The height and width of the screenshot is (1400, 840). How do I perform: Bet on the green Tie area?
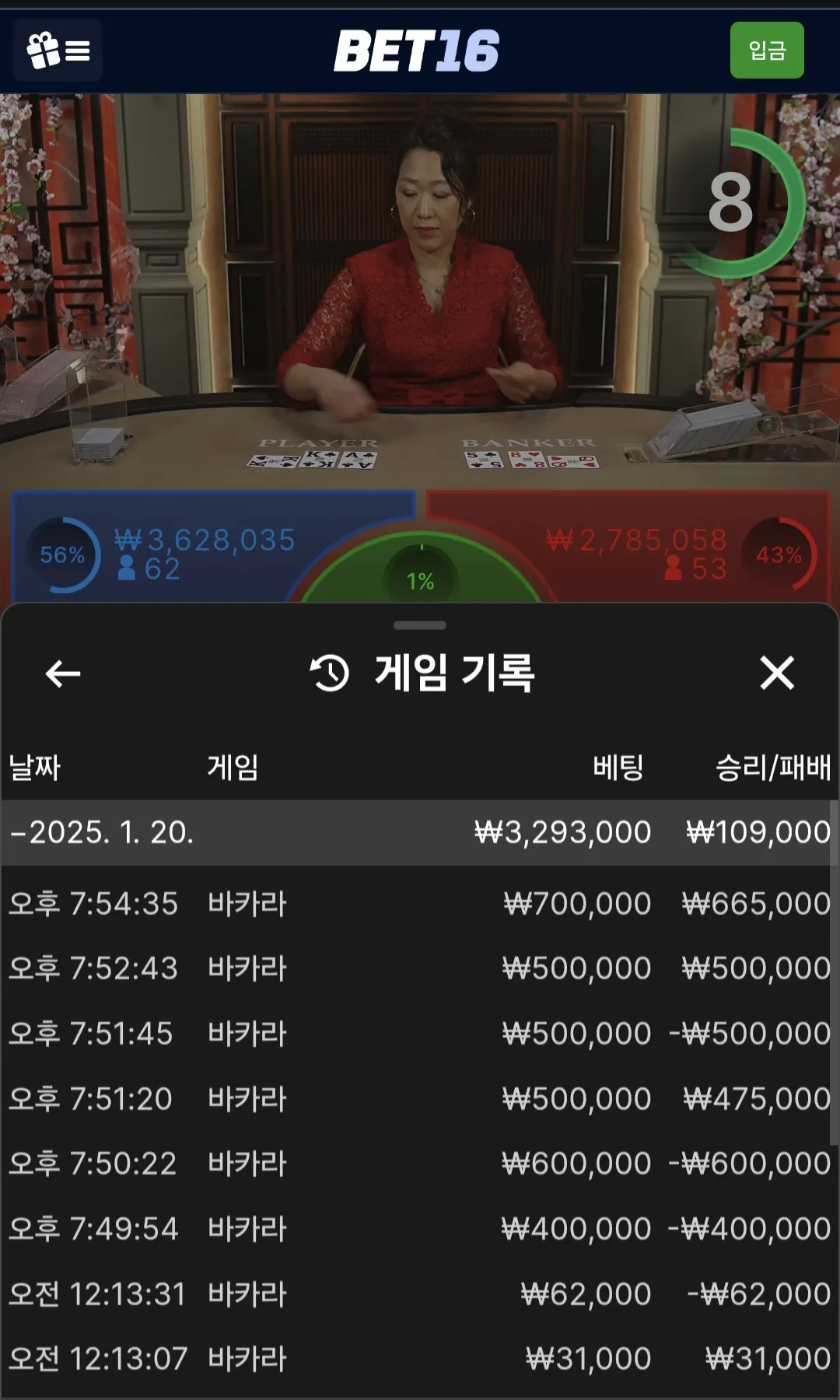pyautogui.click(x=420, y=576)
